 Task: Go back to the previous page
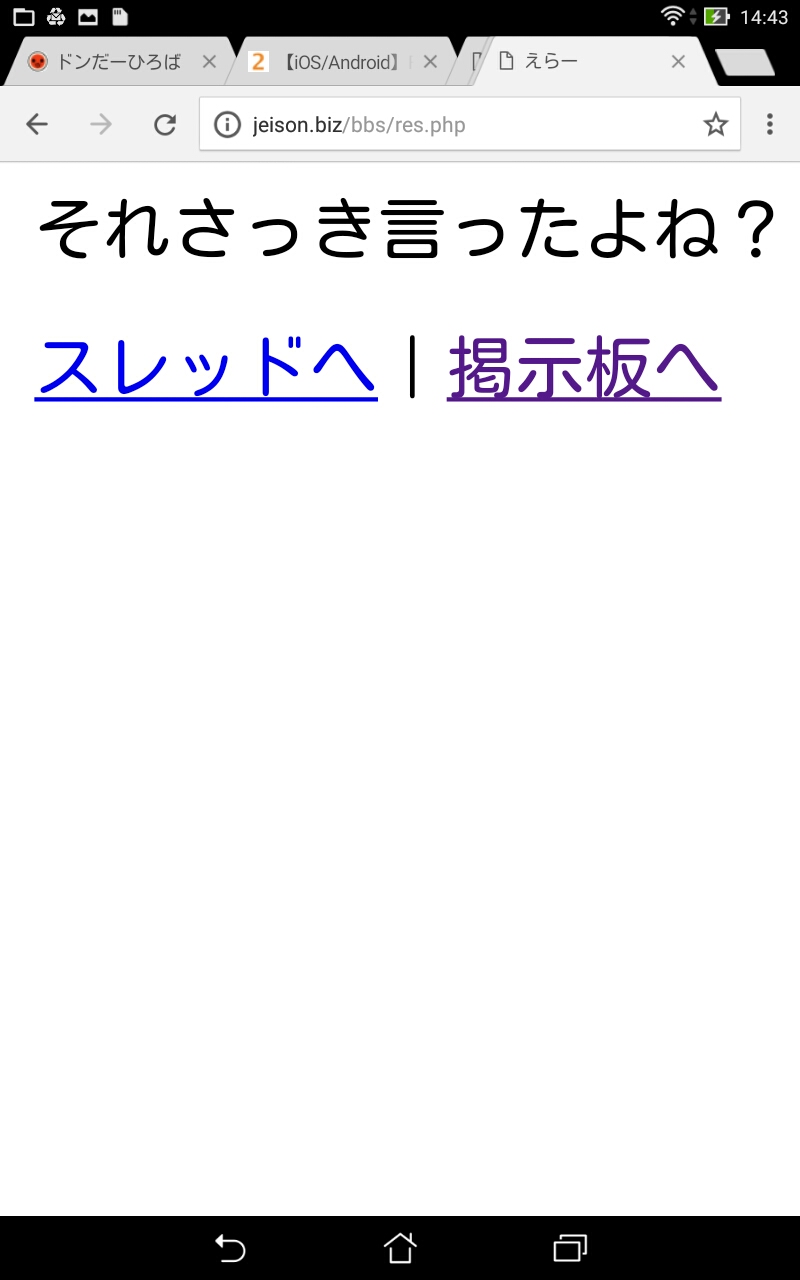[x=37, y=124]
